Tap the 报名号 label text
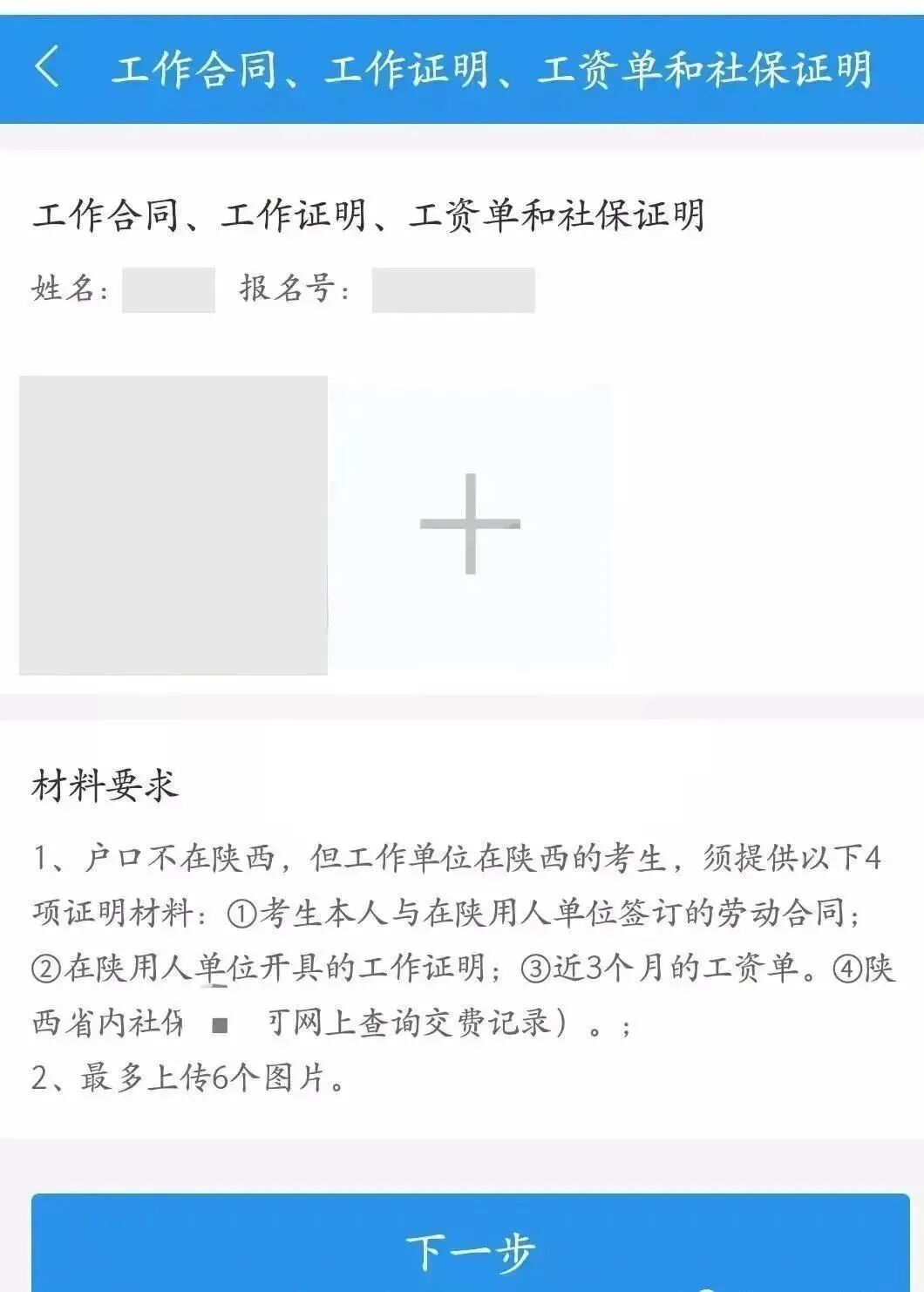Image resolution: width=924 pixels, height=1292 pixels. (292, 291)
